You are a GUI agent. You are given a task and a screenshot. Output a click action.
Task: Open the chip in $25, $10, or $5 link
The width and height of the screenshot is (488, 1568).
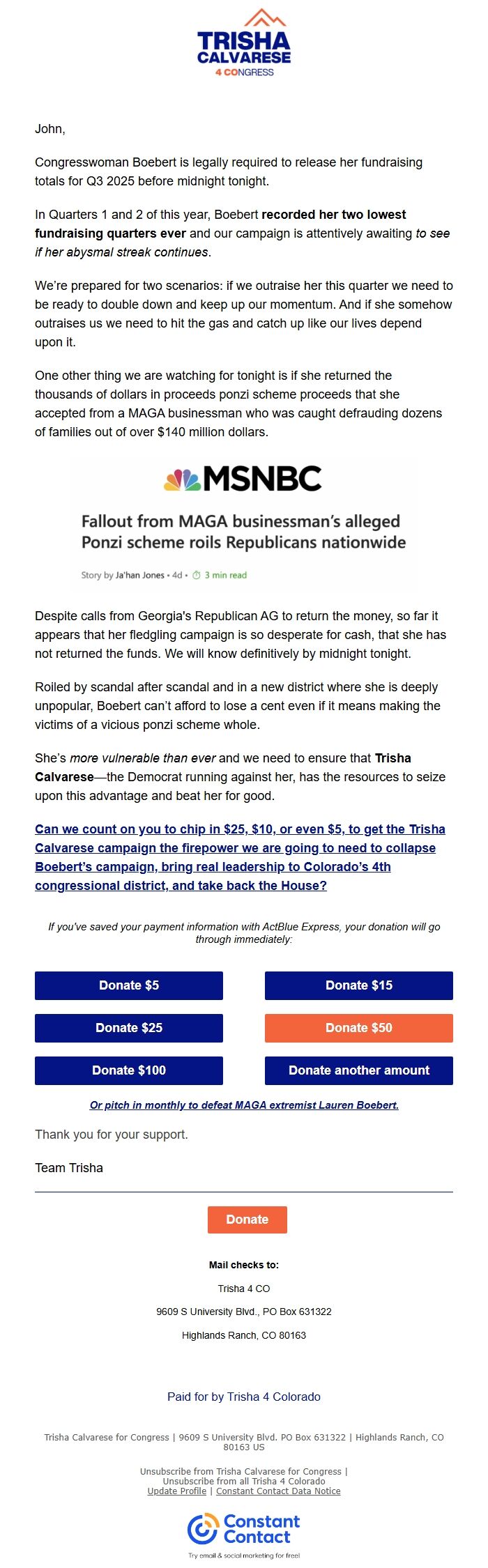pos(240,857)
